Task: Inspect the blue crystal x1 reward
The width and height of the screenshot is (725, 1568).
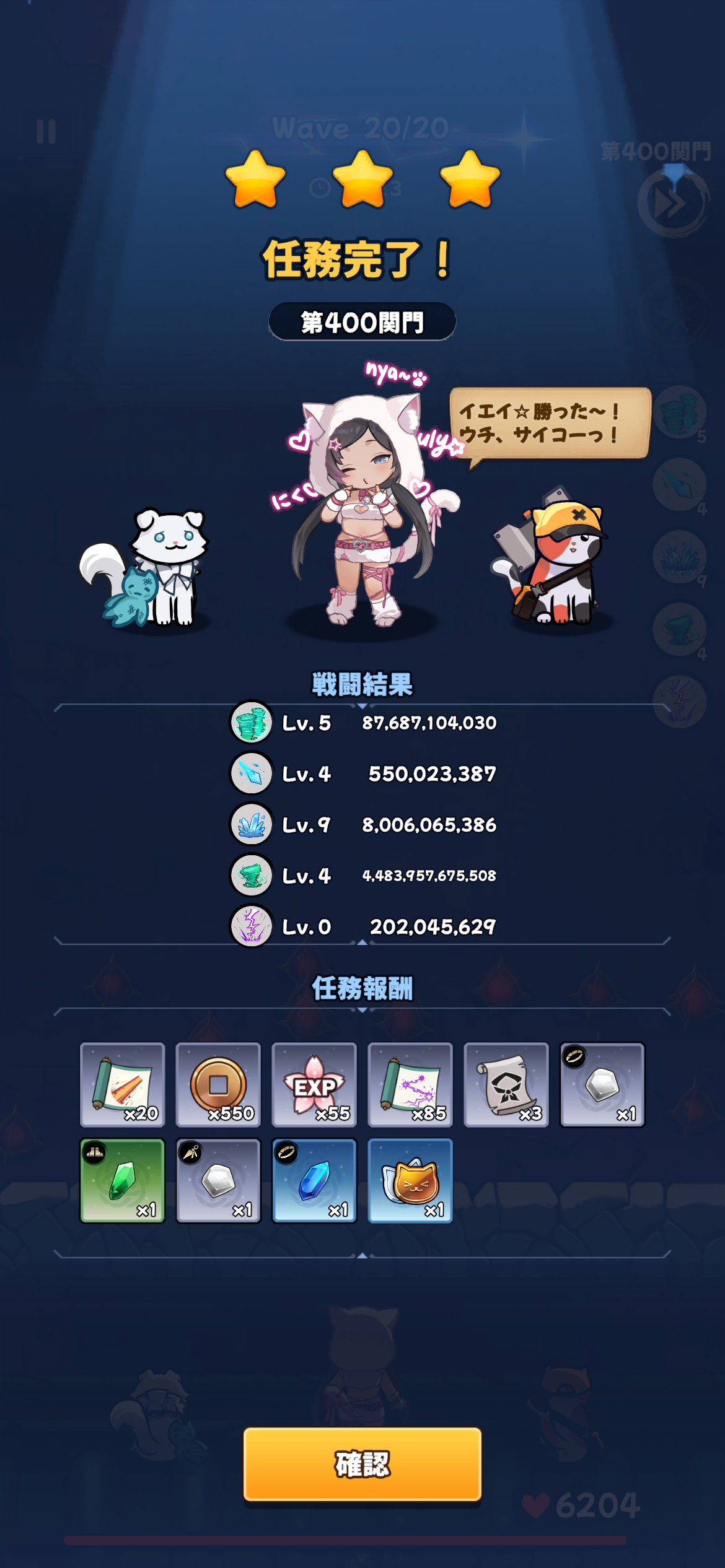Action: tap(314, 1180)
